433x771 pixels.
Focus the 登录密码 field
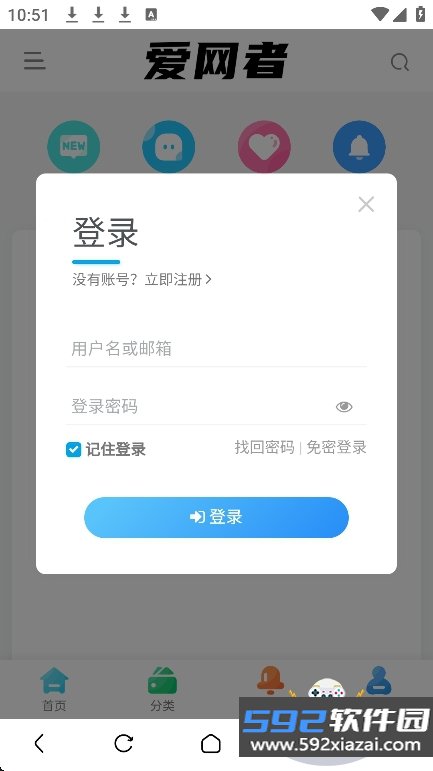(x=199, y=407)
